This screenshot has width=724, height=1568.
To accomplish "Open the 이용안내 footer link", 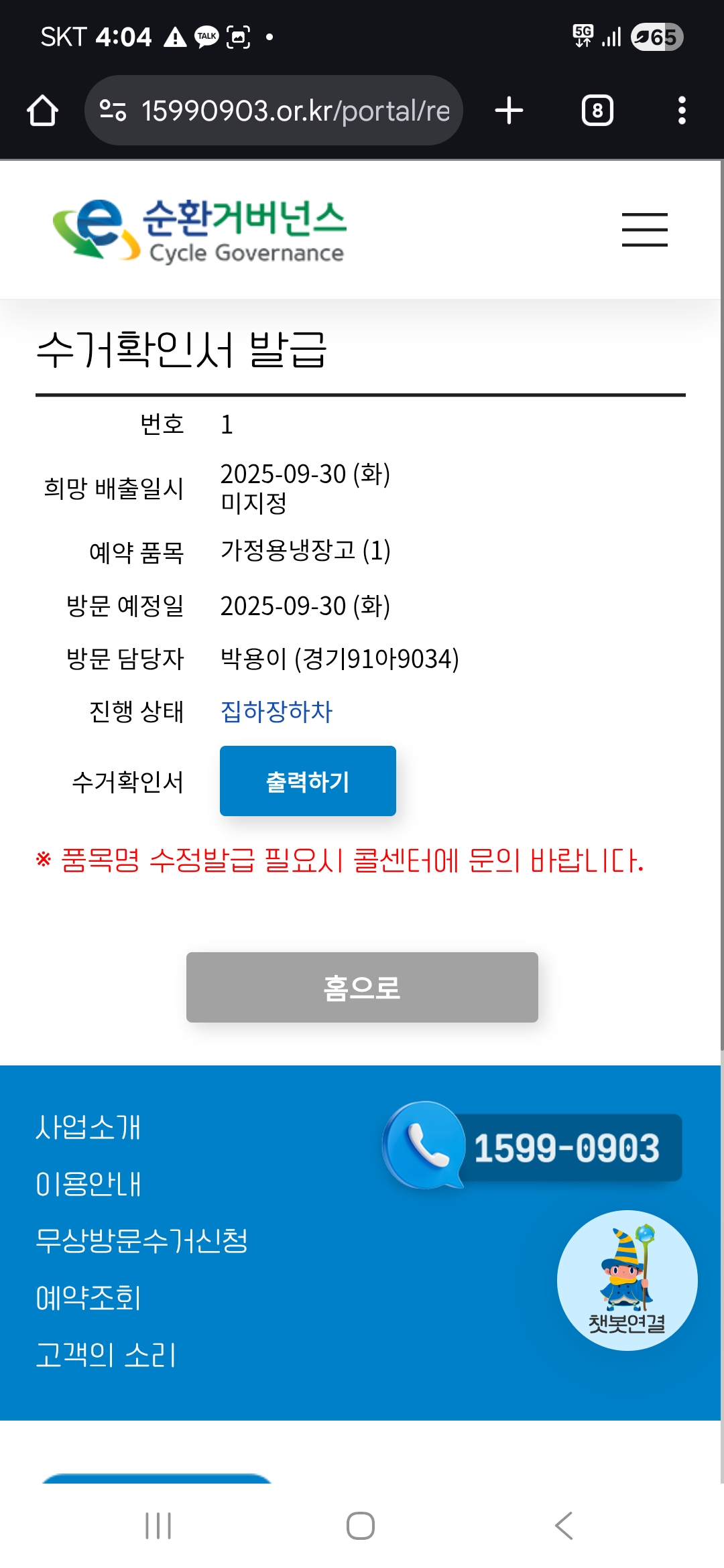I will tap(88, 1184).
